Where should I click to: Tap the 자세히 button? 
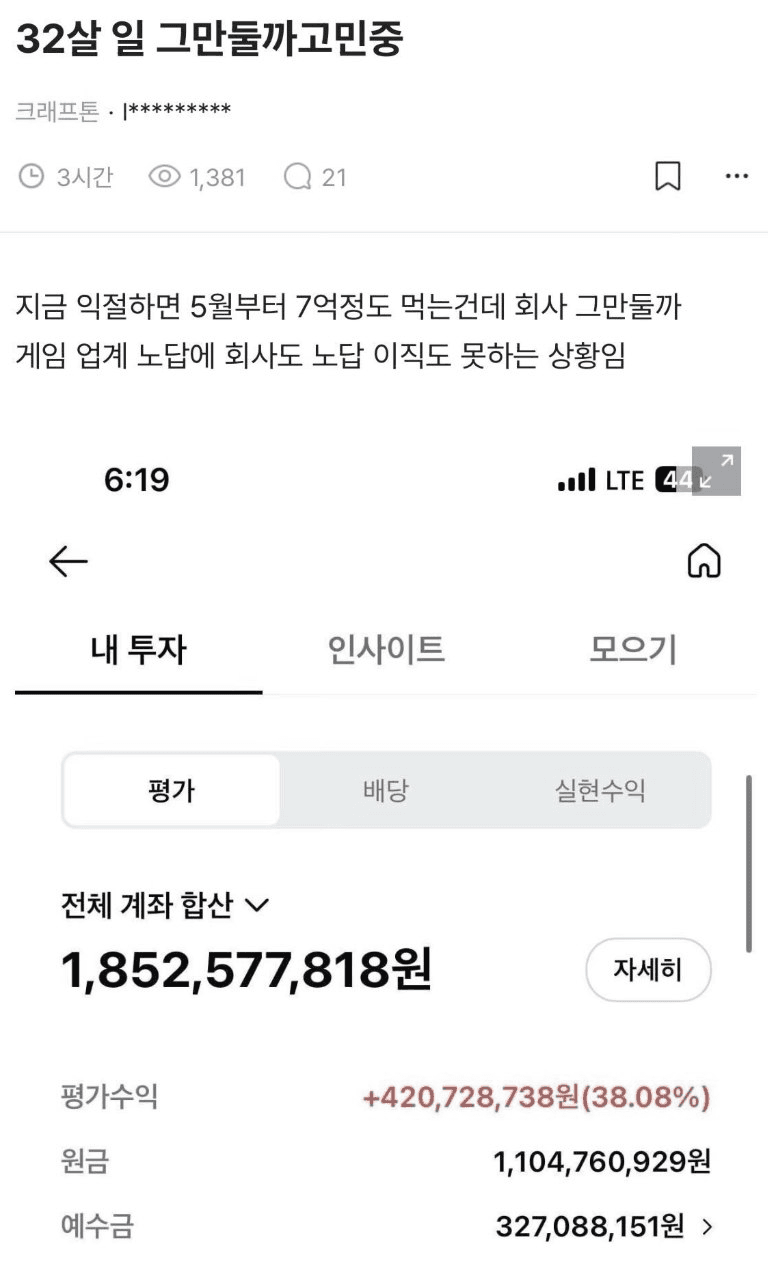coord(648,969)
